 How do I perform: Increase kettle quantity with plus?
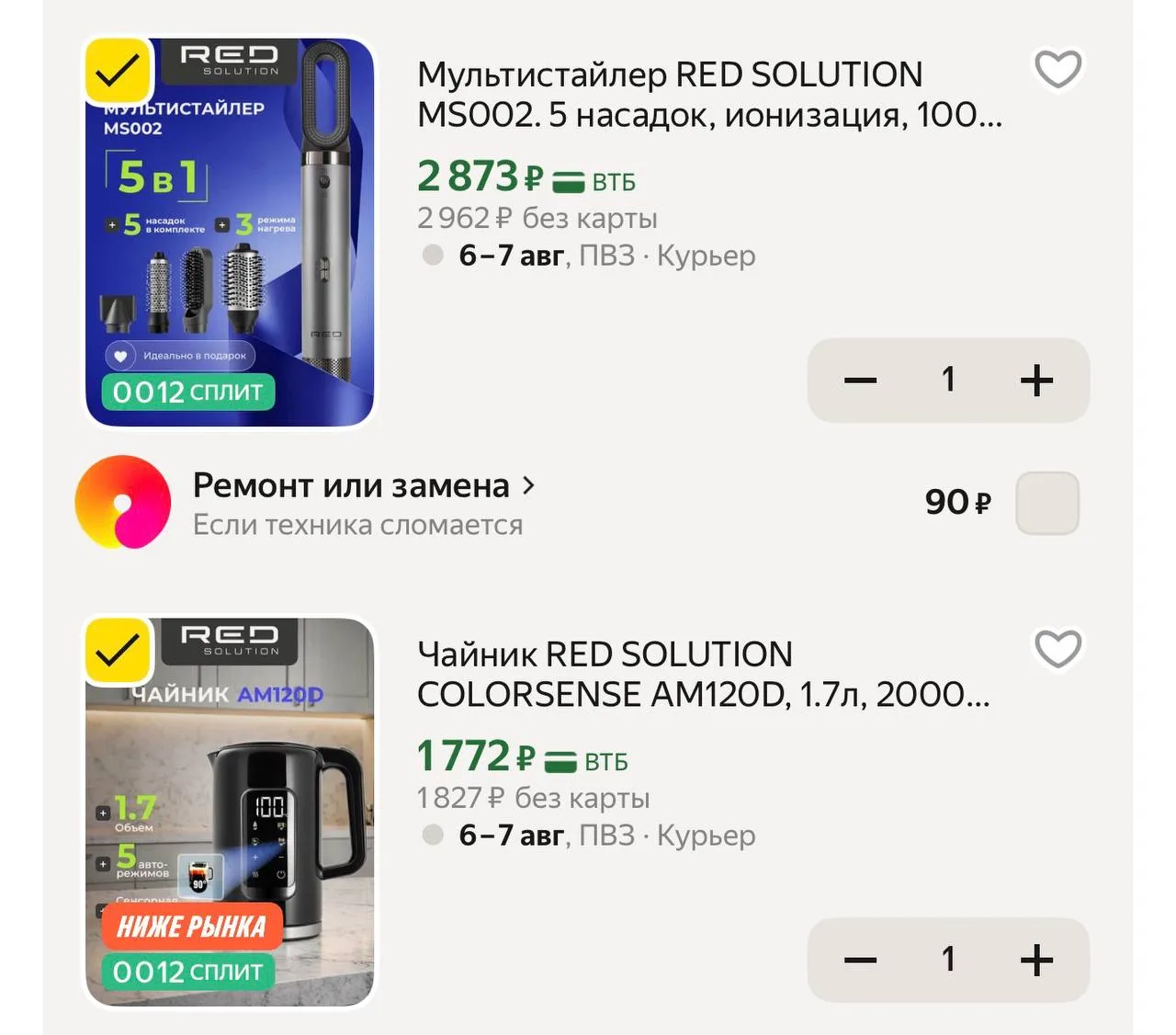(x=1036, y=960)
